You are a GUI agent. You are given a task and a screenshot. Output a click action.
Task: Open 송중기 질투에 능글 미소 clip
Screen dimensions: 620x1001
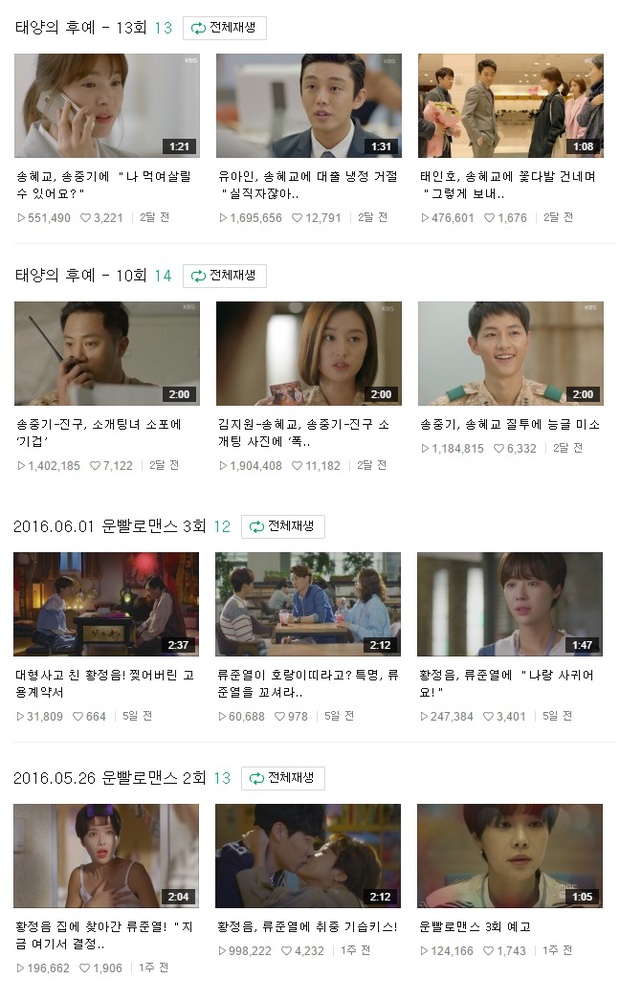pyautogui.click(x=510, y=353)
